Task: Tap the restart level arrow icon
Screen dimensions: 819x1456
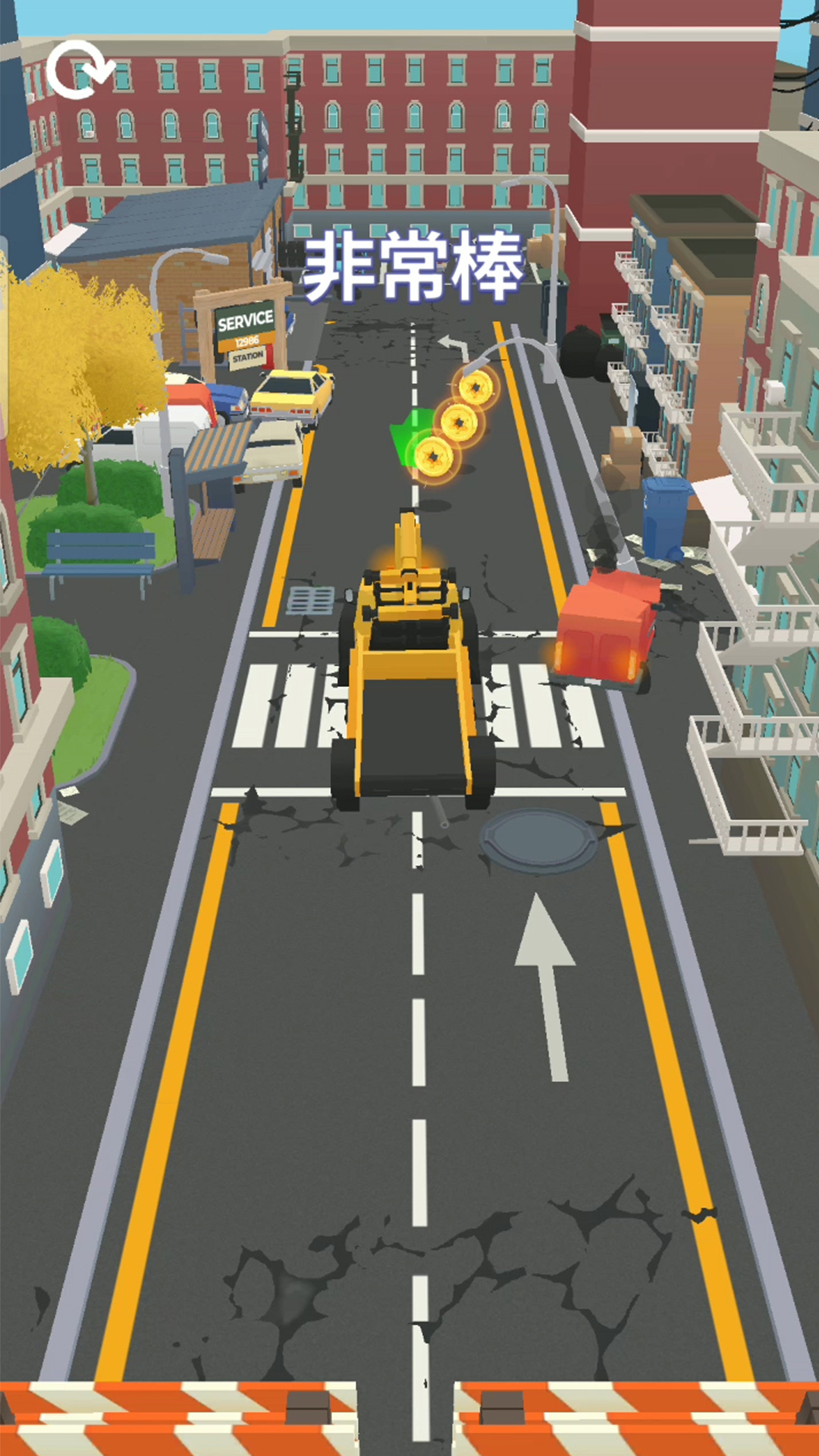Action: coord(79,70)
